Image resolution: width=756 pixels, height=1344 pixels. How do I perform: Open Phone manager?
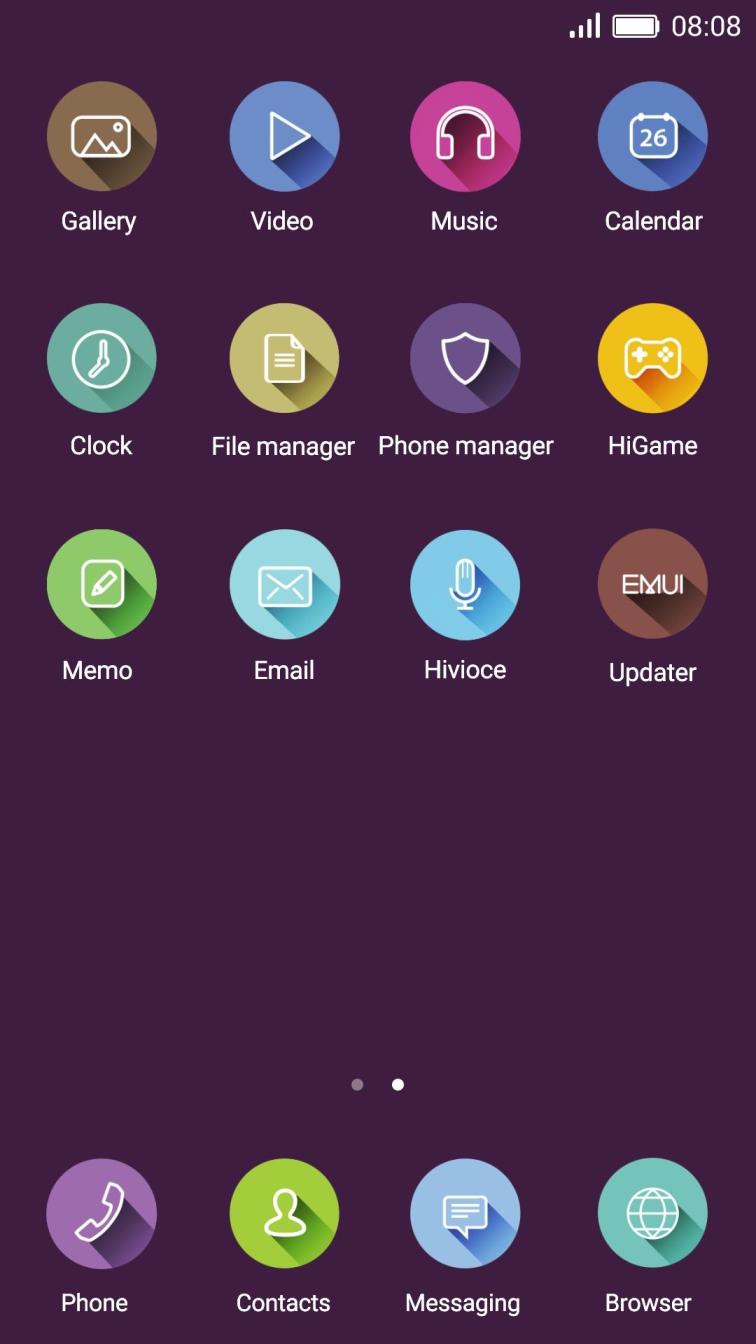coord(465,358)
